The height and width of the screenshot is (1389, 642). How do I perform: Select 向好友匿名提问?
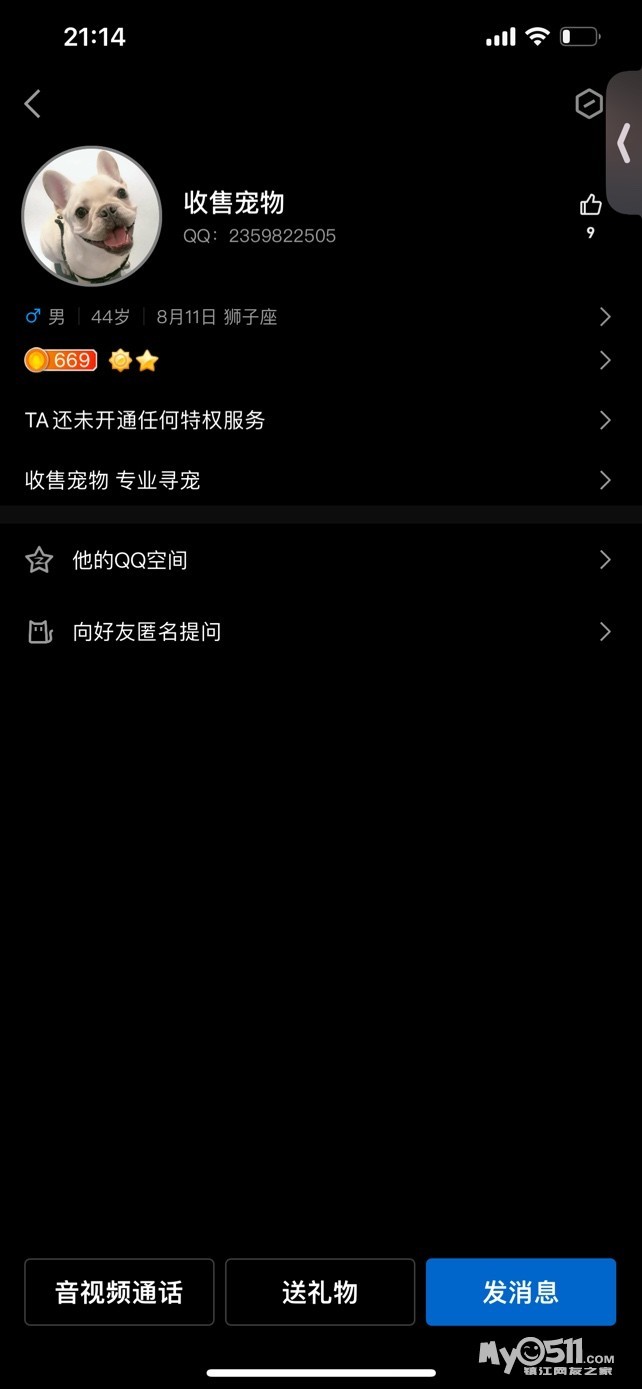point(321,632)
